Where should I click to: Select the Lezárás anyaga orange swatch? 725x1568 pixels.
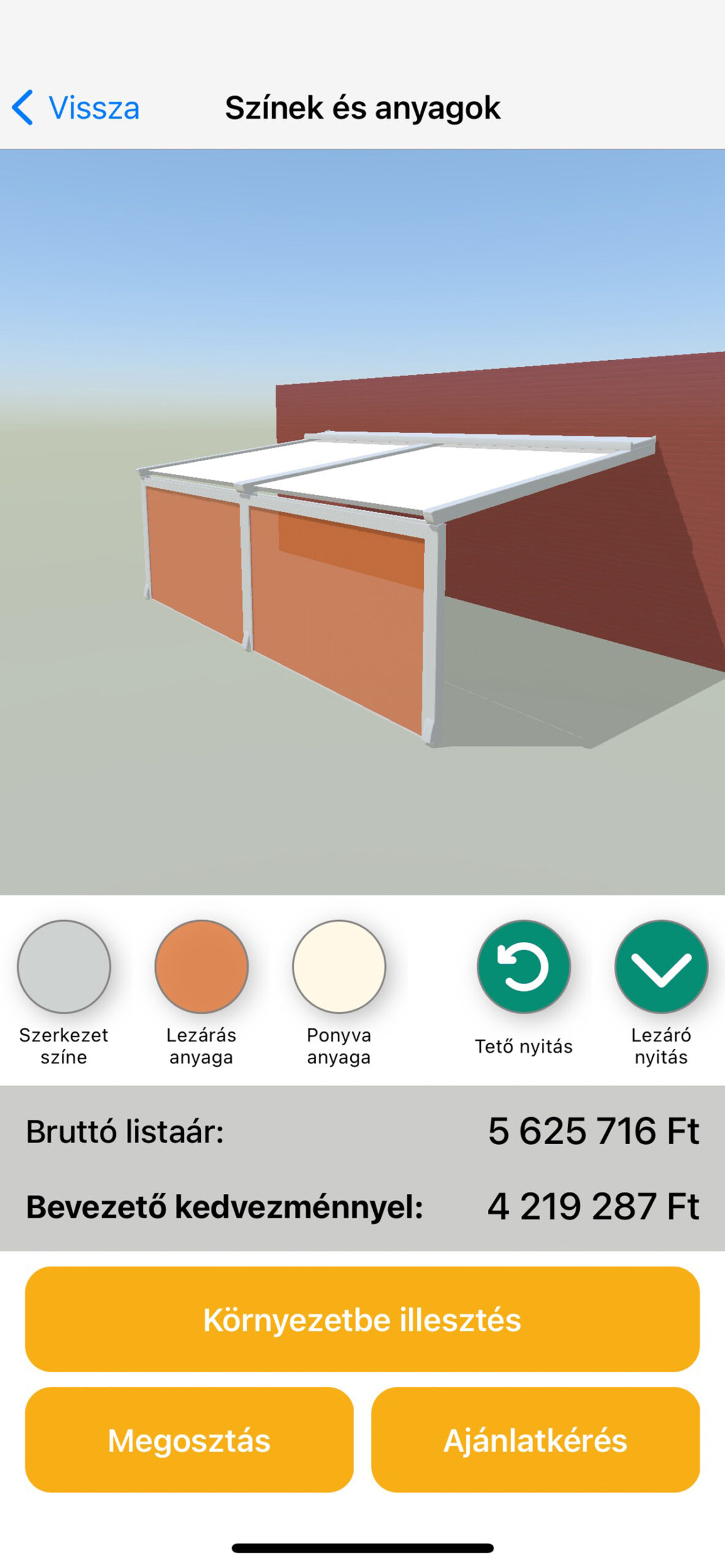point(201,966)
